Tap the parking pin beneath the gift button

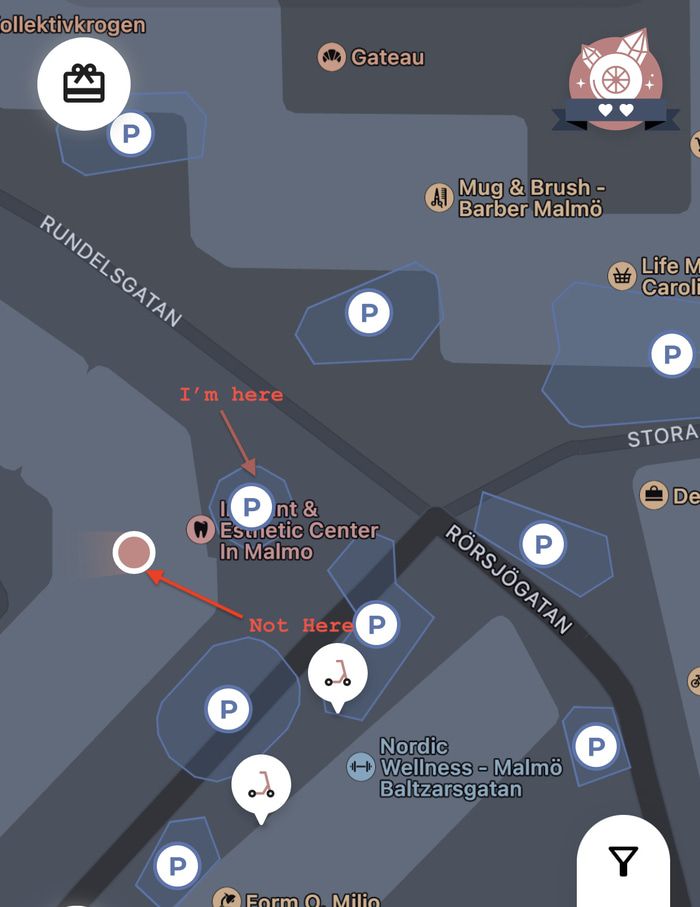tap(131, 133)
